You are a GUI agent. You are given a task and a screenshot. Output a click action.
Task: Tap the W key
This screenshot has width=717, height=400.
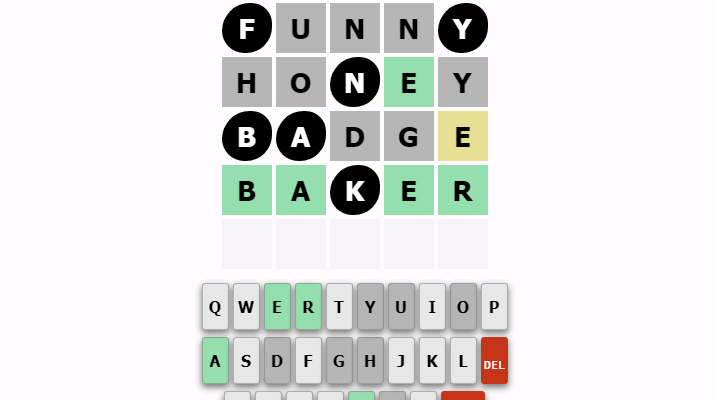point(246,307)
